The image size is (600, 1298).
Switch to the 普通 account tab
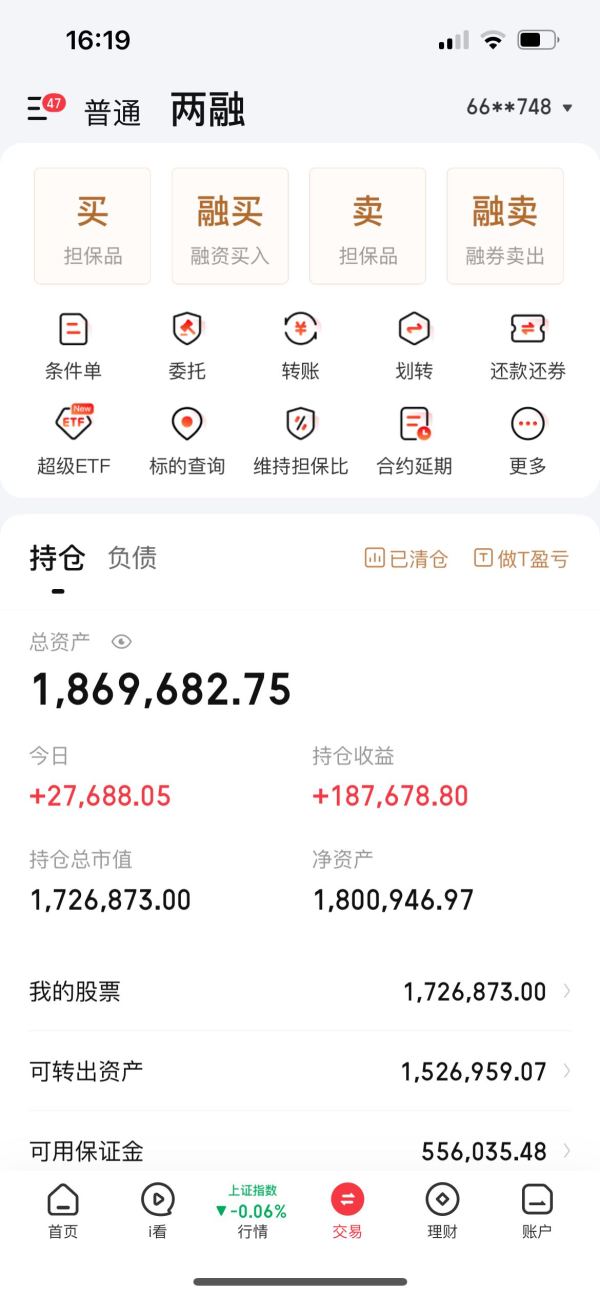point(112,112)
